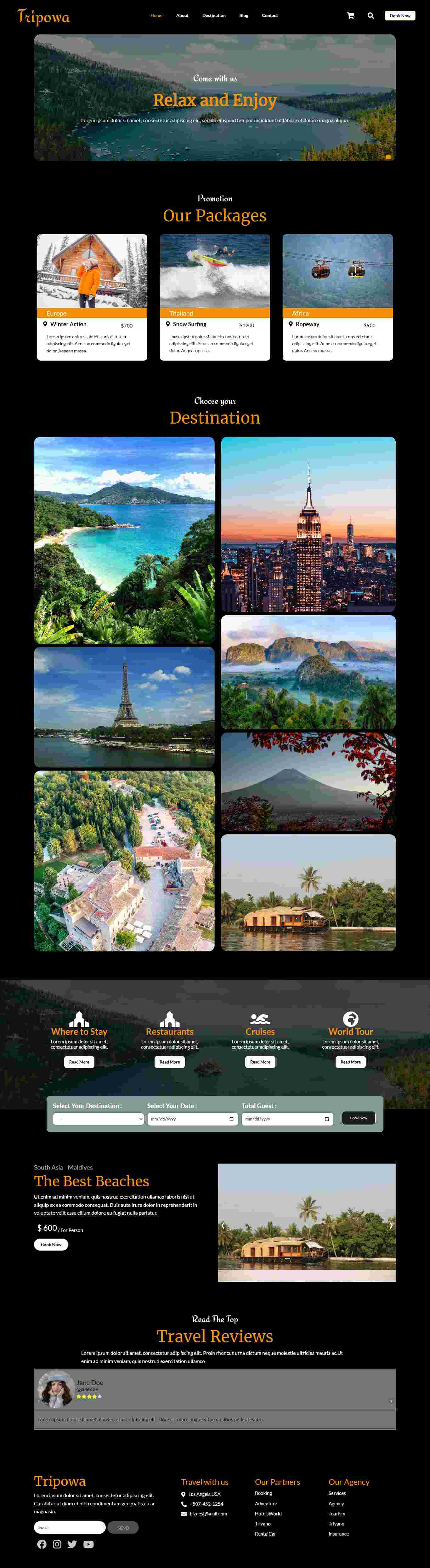
Task: Open the shopping cart icon
Action: pyautogui.click(x=350, y=16)
